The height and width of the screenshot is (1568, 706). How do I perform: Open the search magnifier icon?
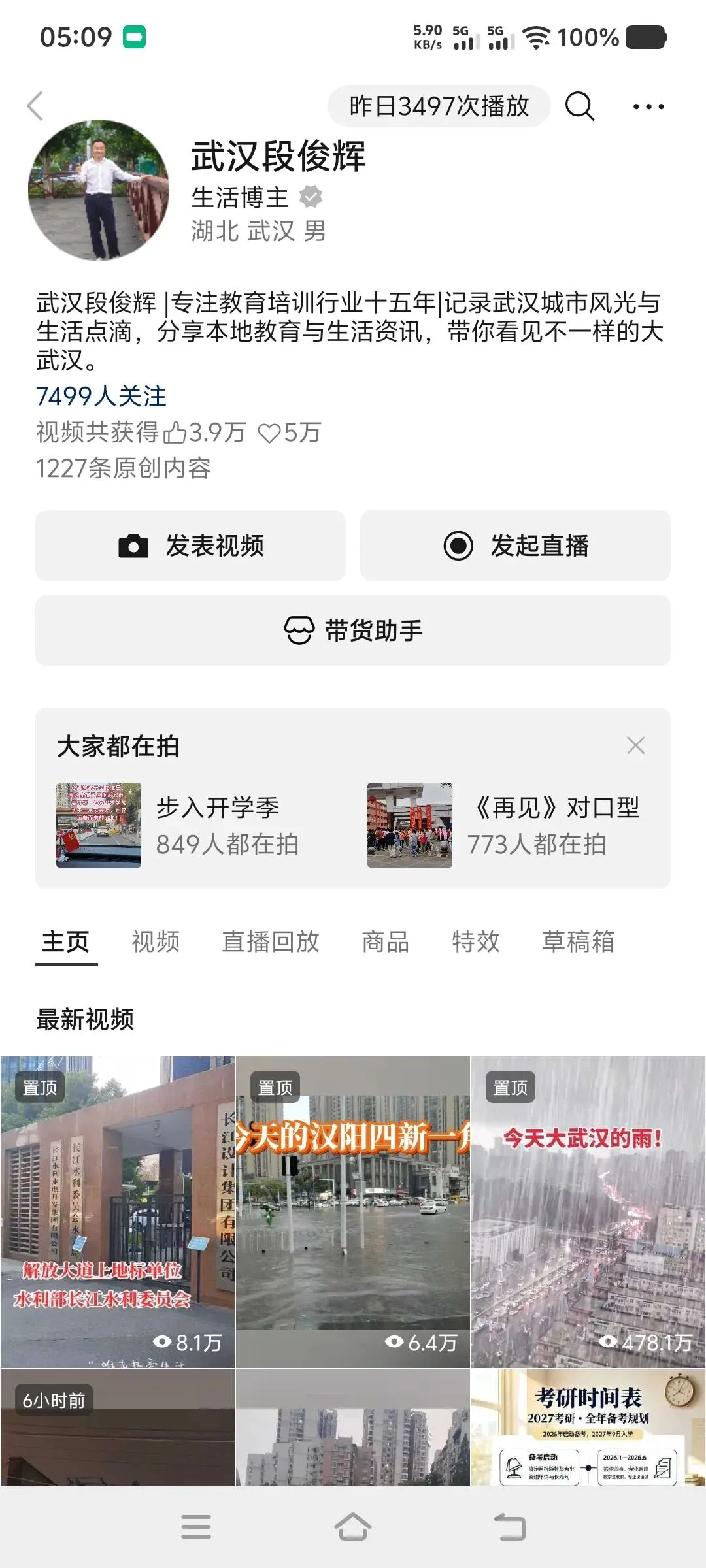pos(580,106)
